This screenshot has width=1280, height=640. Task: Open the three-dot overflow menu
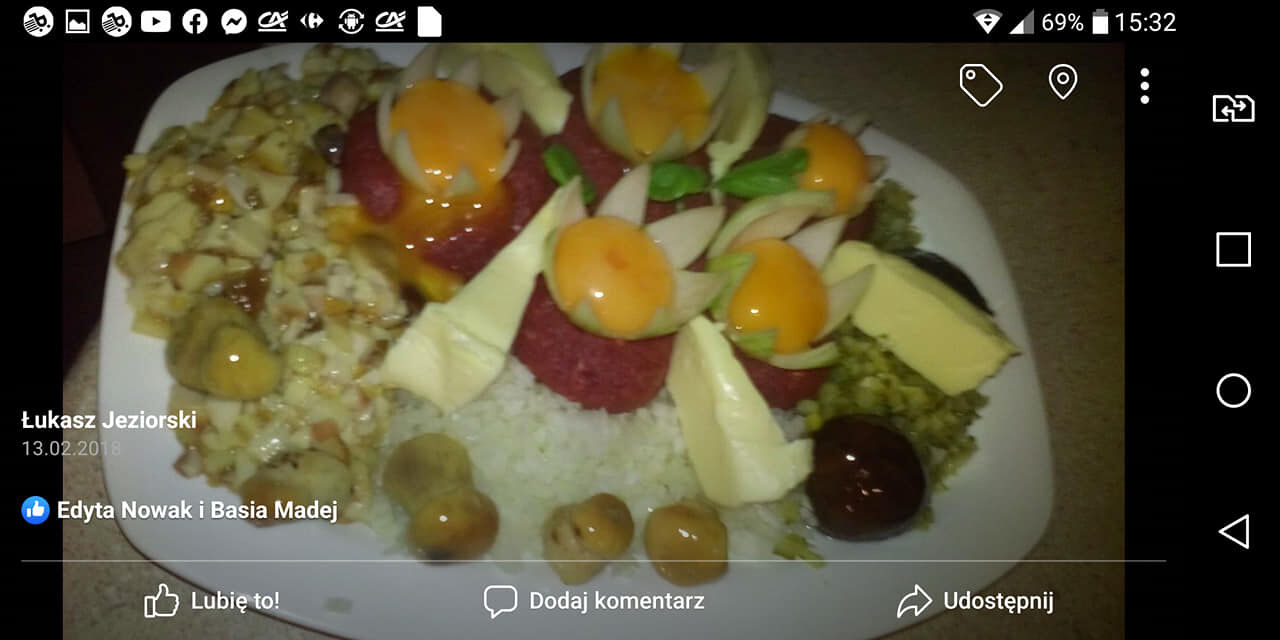1144,86
